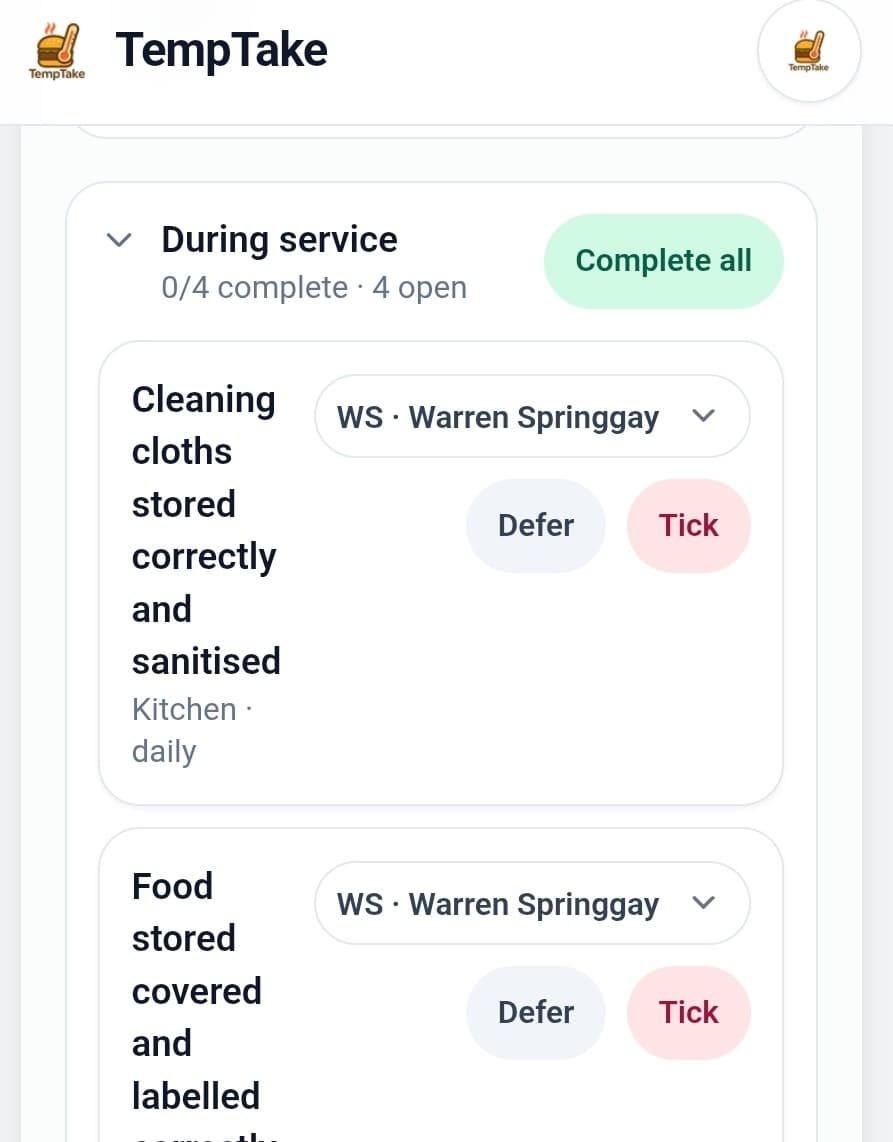Collapse the During service section
Screen dimensions: 893x1142
click(x=118, y=240)
